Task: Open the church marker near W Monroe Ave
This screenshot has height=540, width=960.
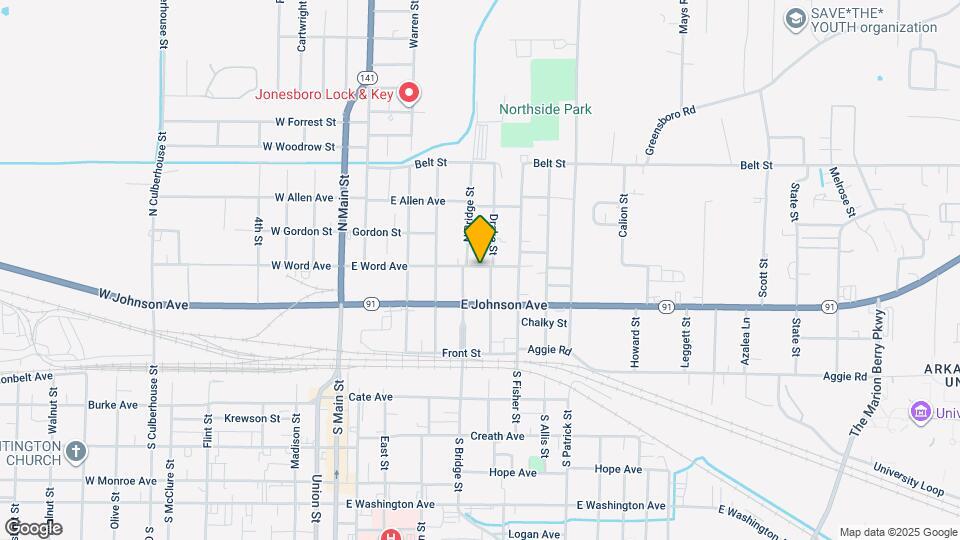Action: click(x=76, y=453)
